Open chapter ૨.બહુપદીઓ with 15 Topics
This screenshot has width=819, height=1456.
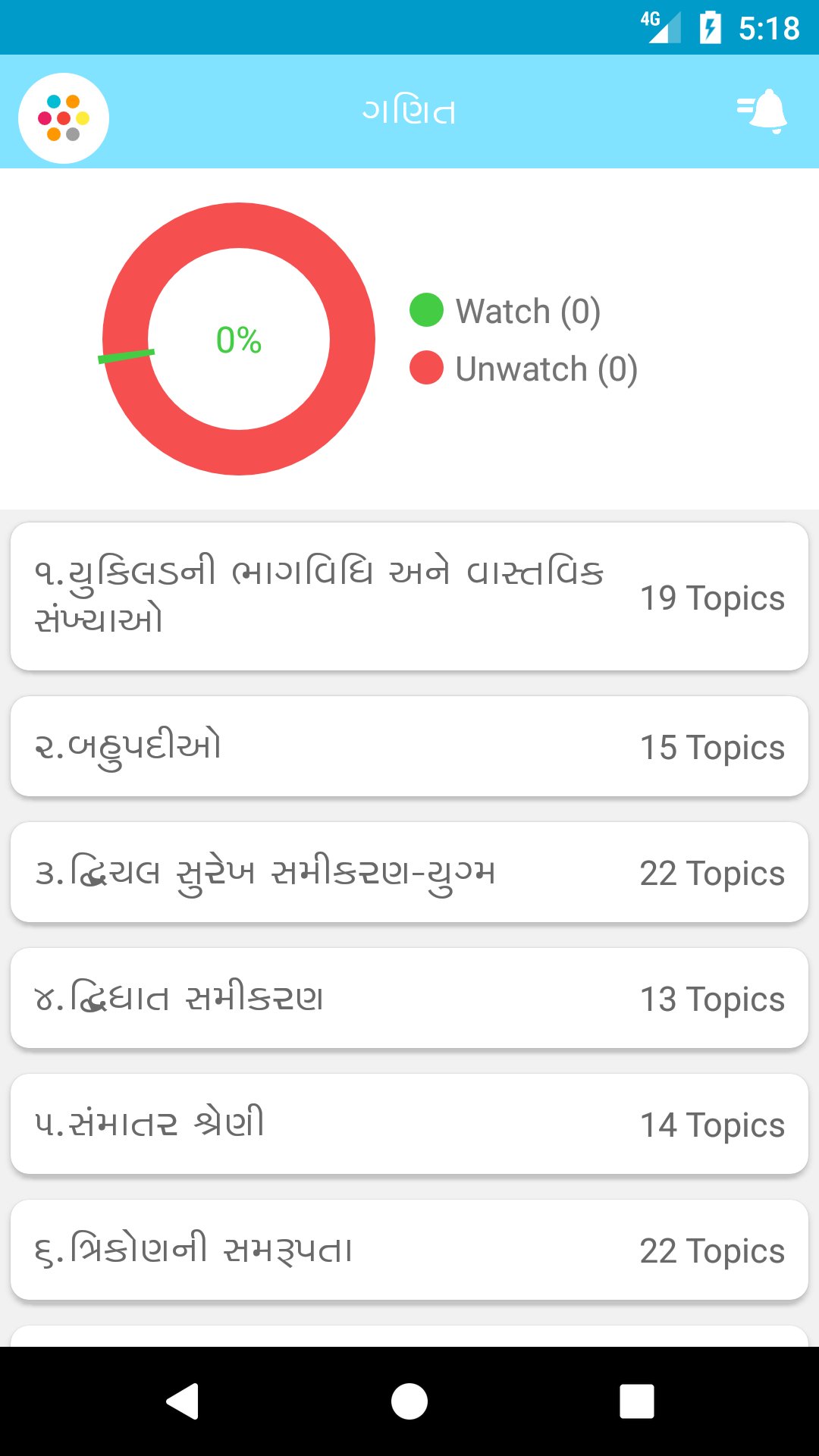[x=409, y=746]
